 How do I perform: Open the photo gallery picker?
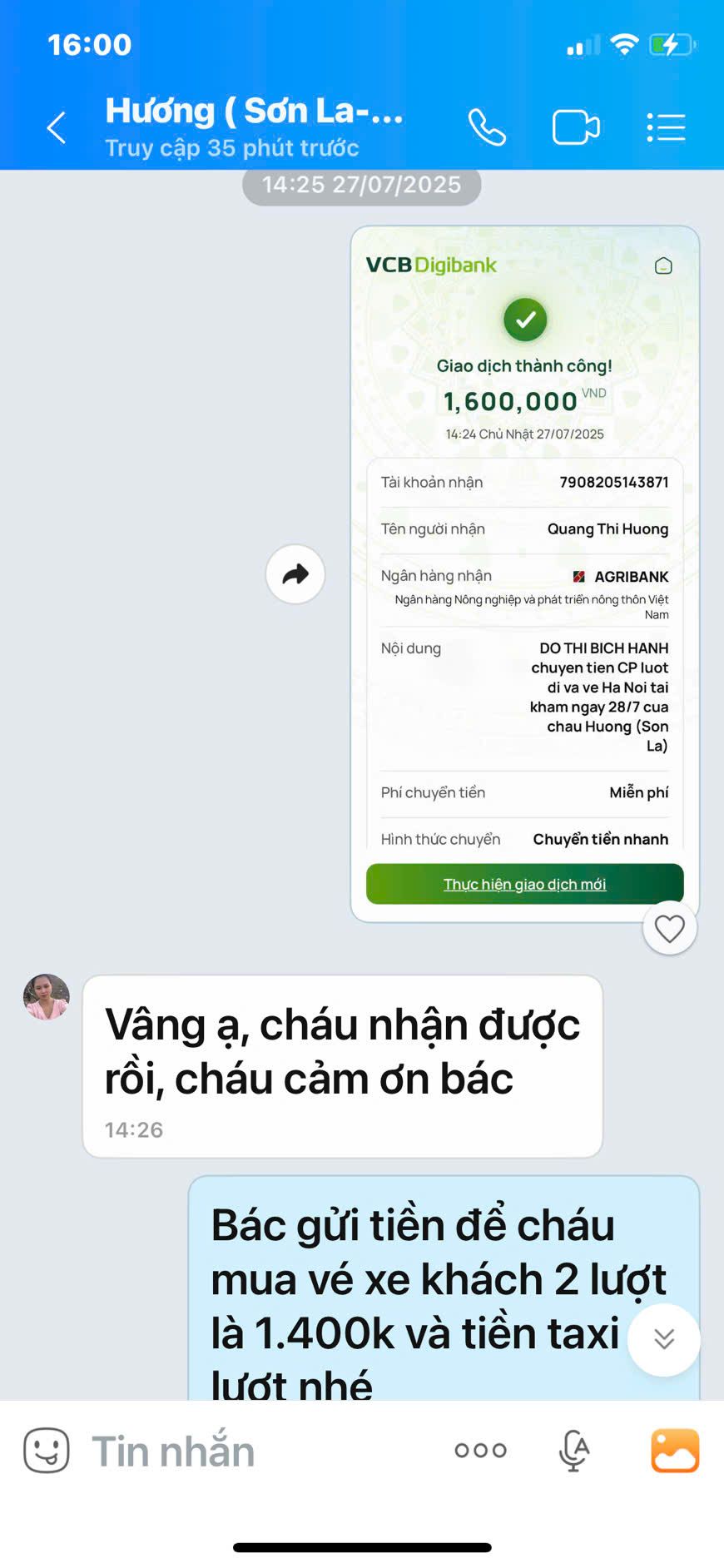click(675, 1451)
